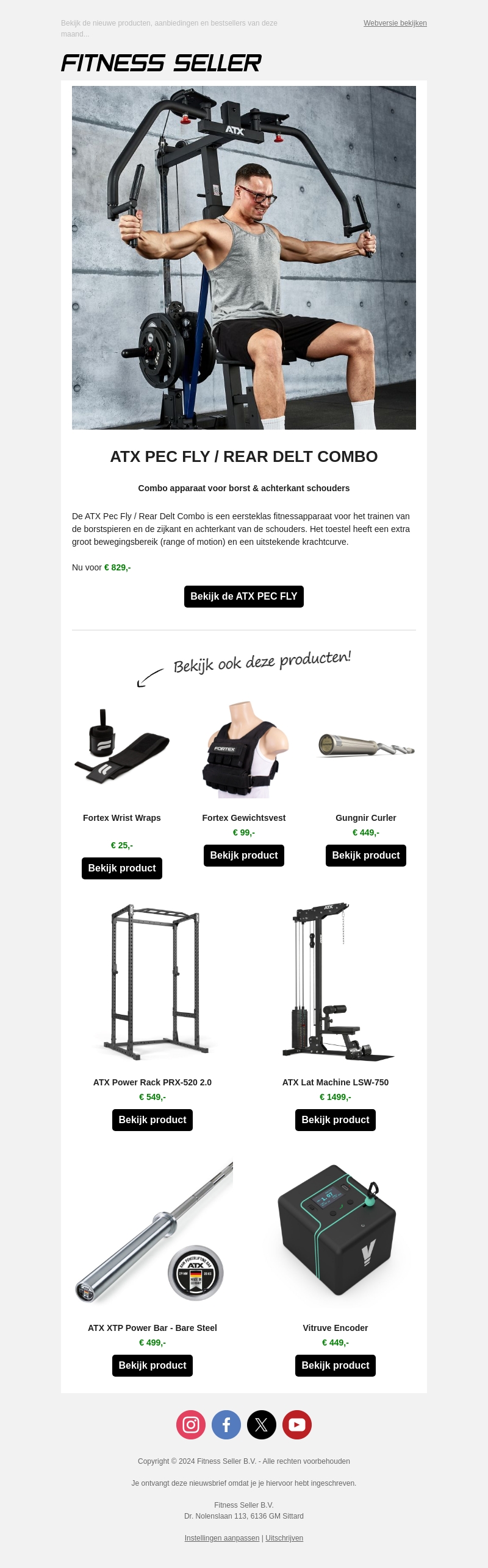Viewport: 488px width, 1568px height.
Task: View product ATX Lat Machine LSW-750
Action: coord(335,1120)
